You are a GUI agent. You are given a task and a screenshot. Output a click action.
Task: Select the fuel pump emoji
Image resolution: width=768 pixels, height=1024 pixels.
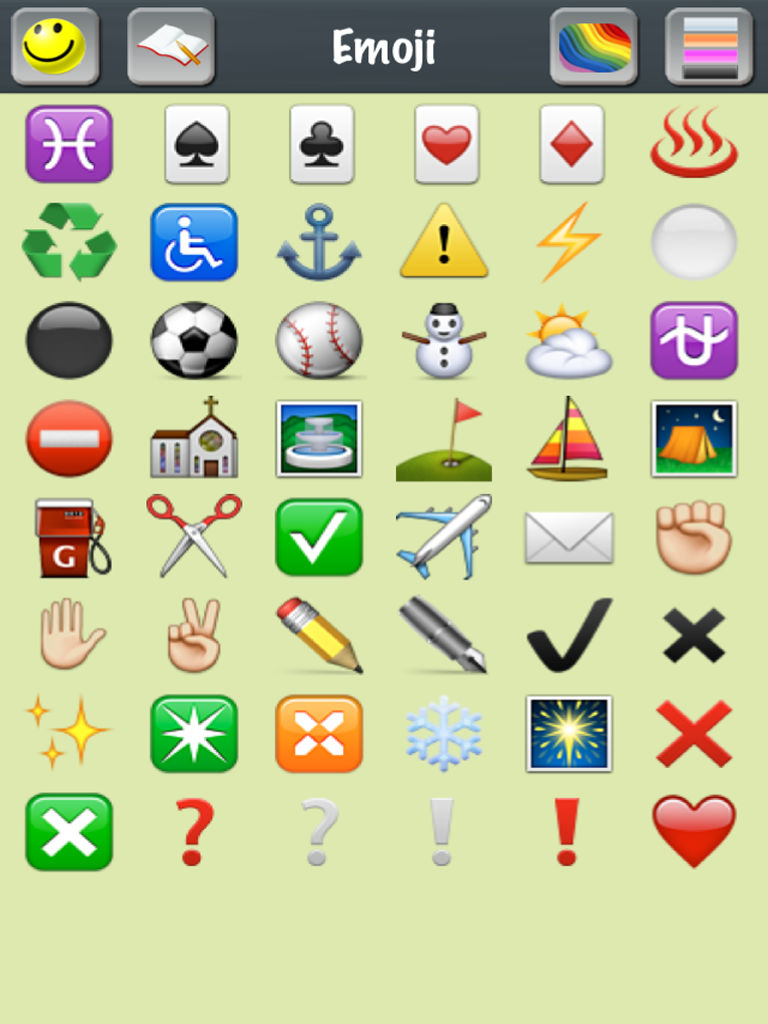point(67,535)
